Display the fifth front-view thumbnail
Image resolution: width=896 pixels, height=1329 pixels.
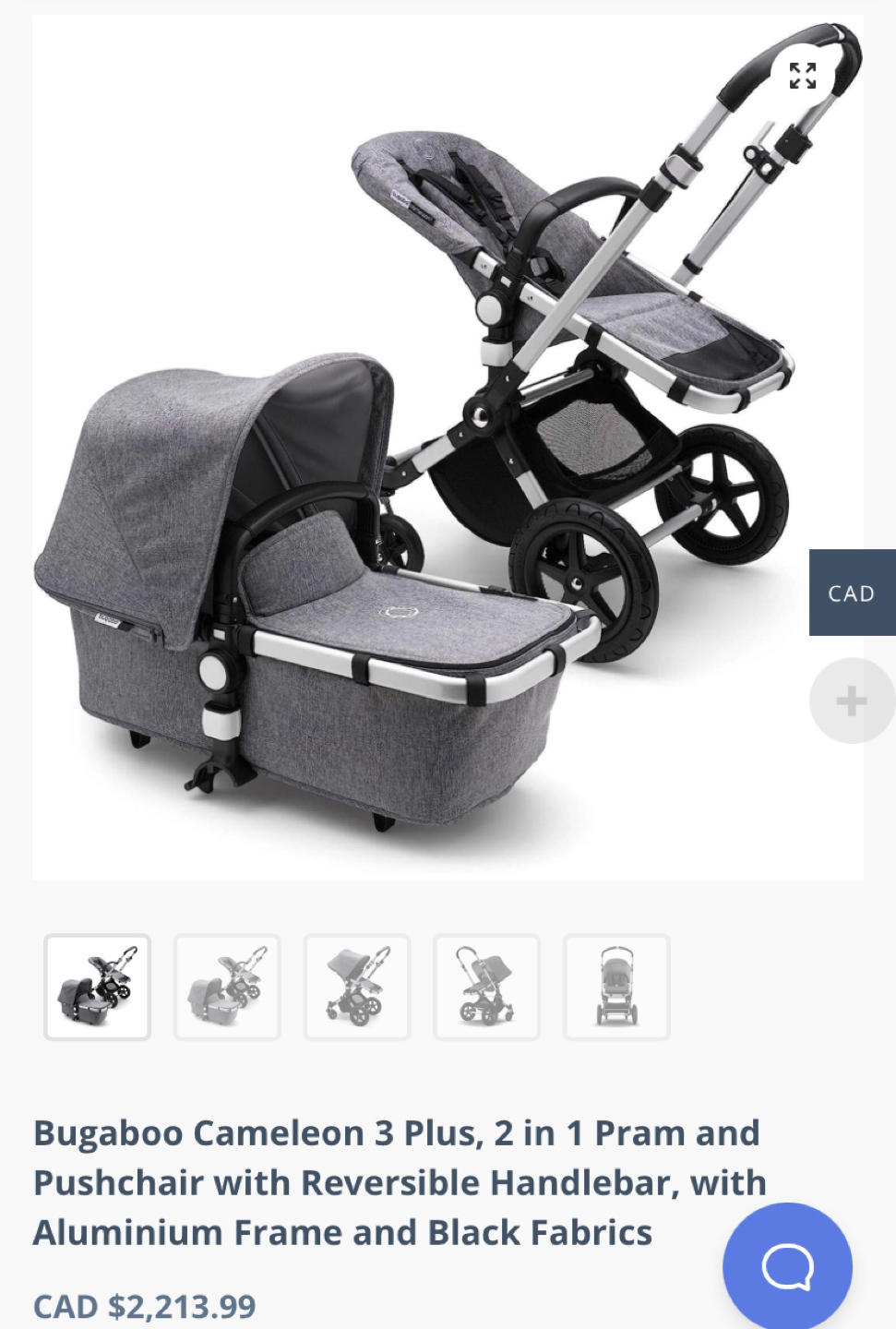pyautogui.click(x=616, y=987)
